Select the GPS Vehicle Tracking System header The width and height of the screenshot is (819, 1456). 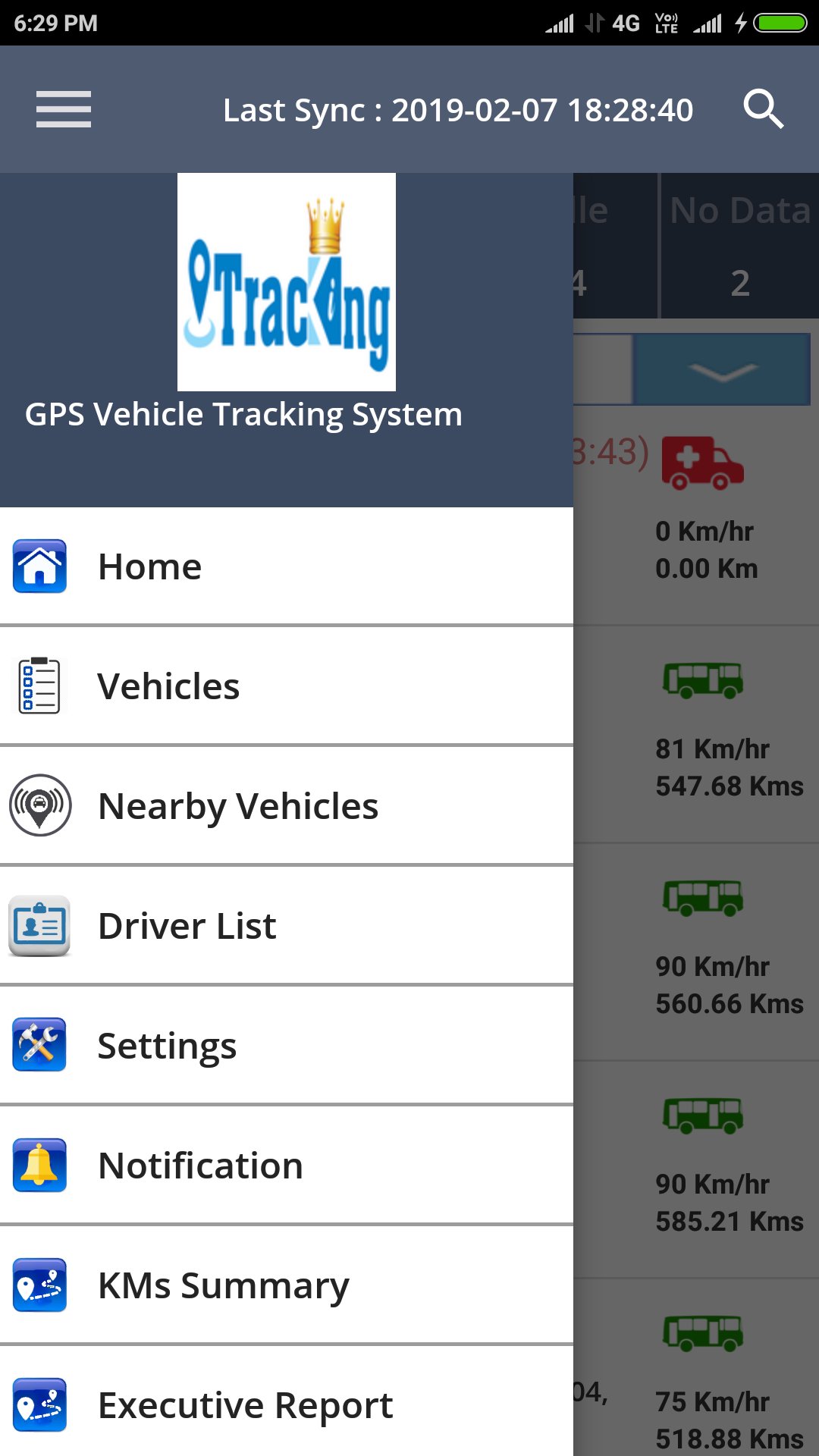243,414
